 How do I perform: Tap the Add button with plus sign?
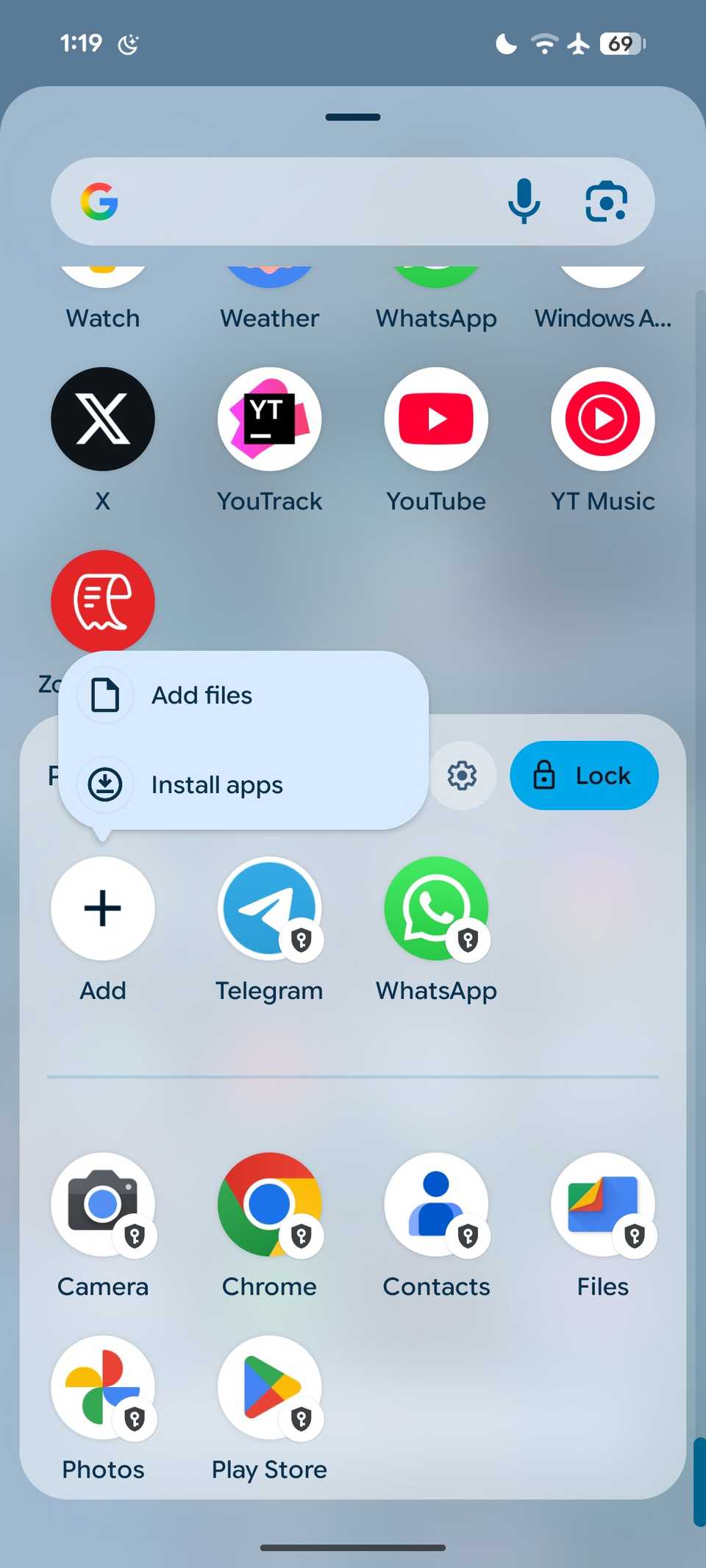pos(103,909)
